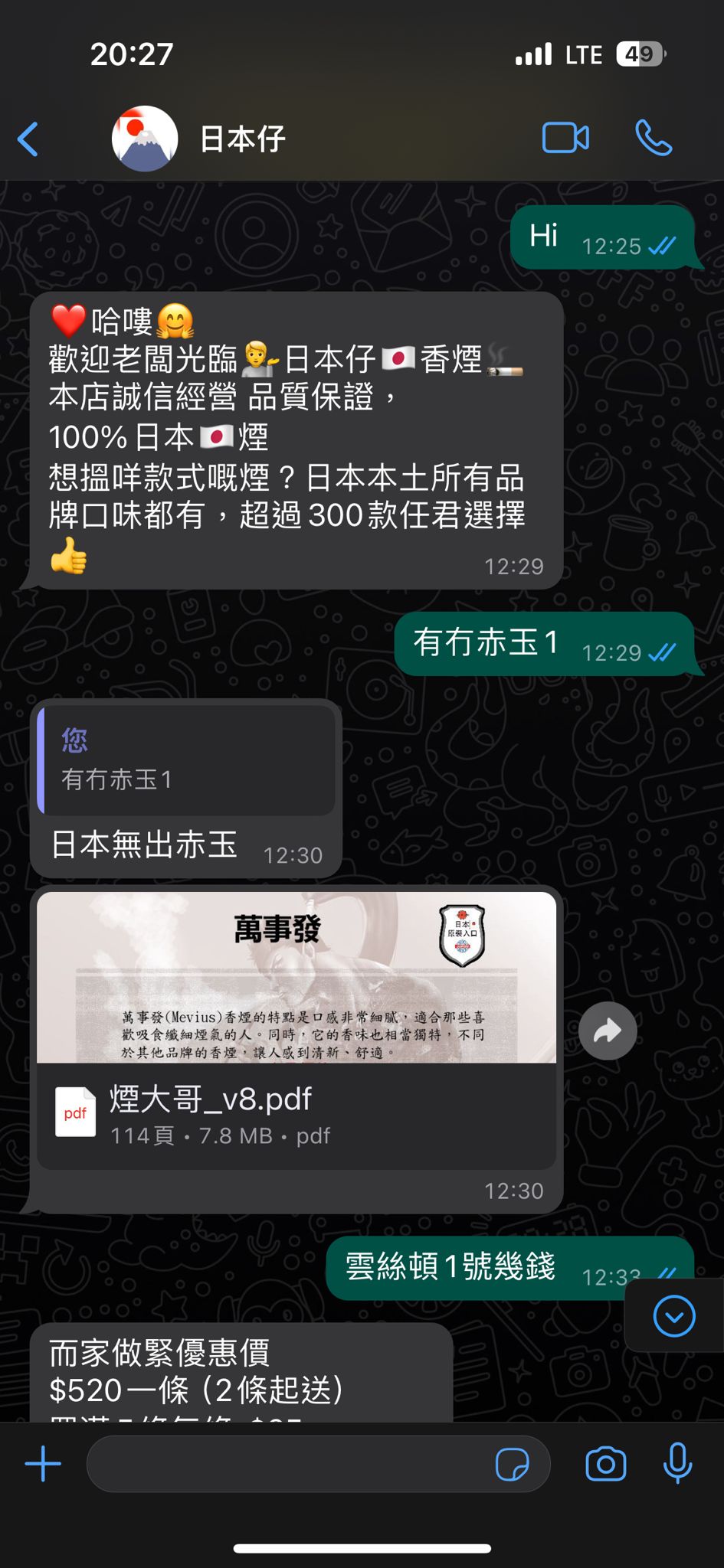
Task: Tap the microphone to record voice
Action: (x=677, y=1464)
